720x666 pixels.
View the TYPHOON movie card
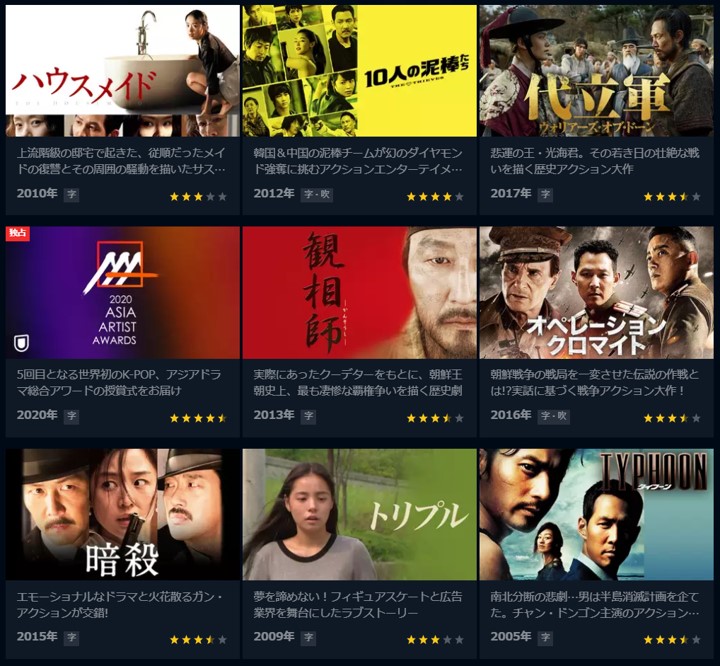(x=596, y=515)
